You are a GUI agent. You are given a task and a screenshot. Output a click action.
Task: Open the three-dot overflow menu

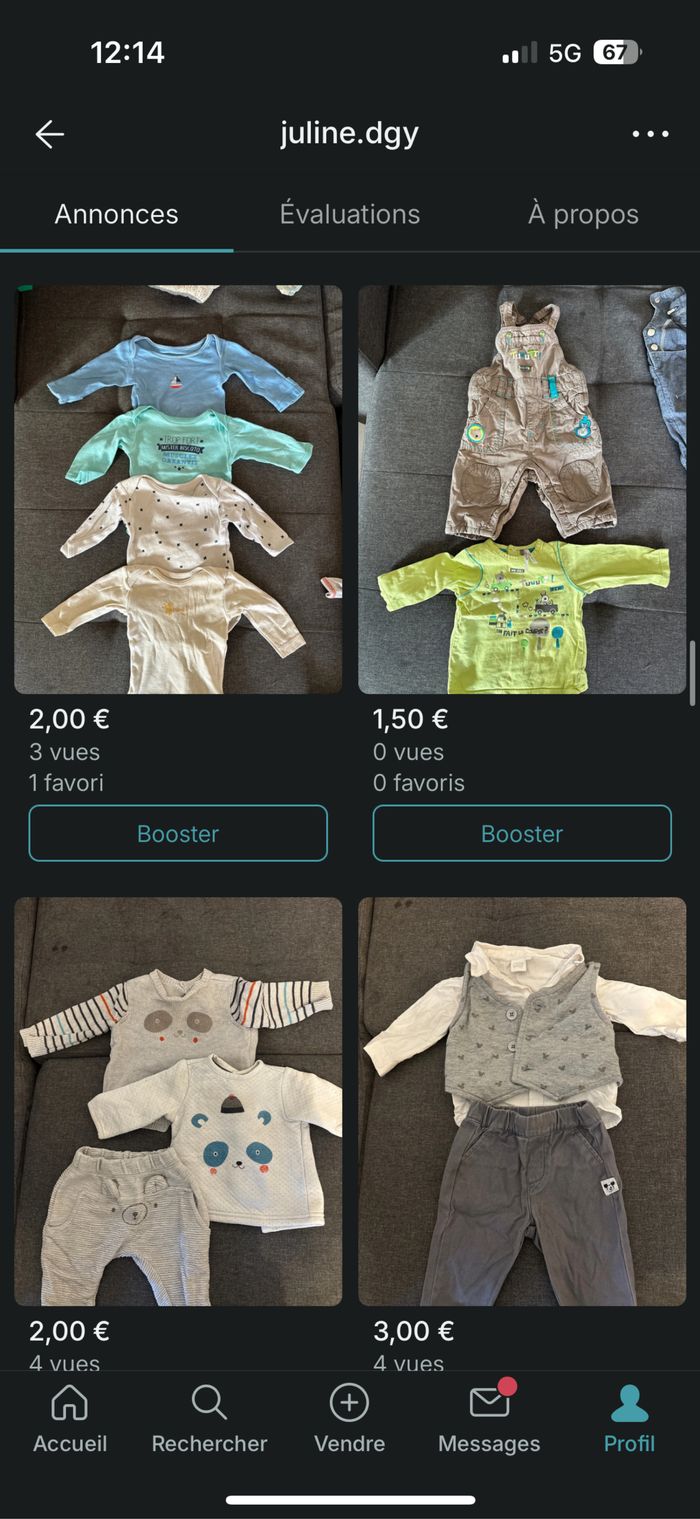click(x=650, y=134)
